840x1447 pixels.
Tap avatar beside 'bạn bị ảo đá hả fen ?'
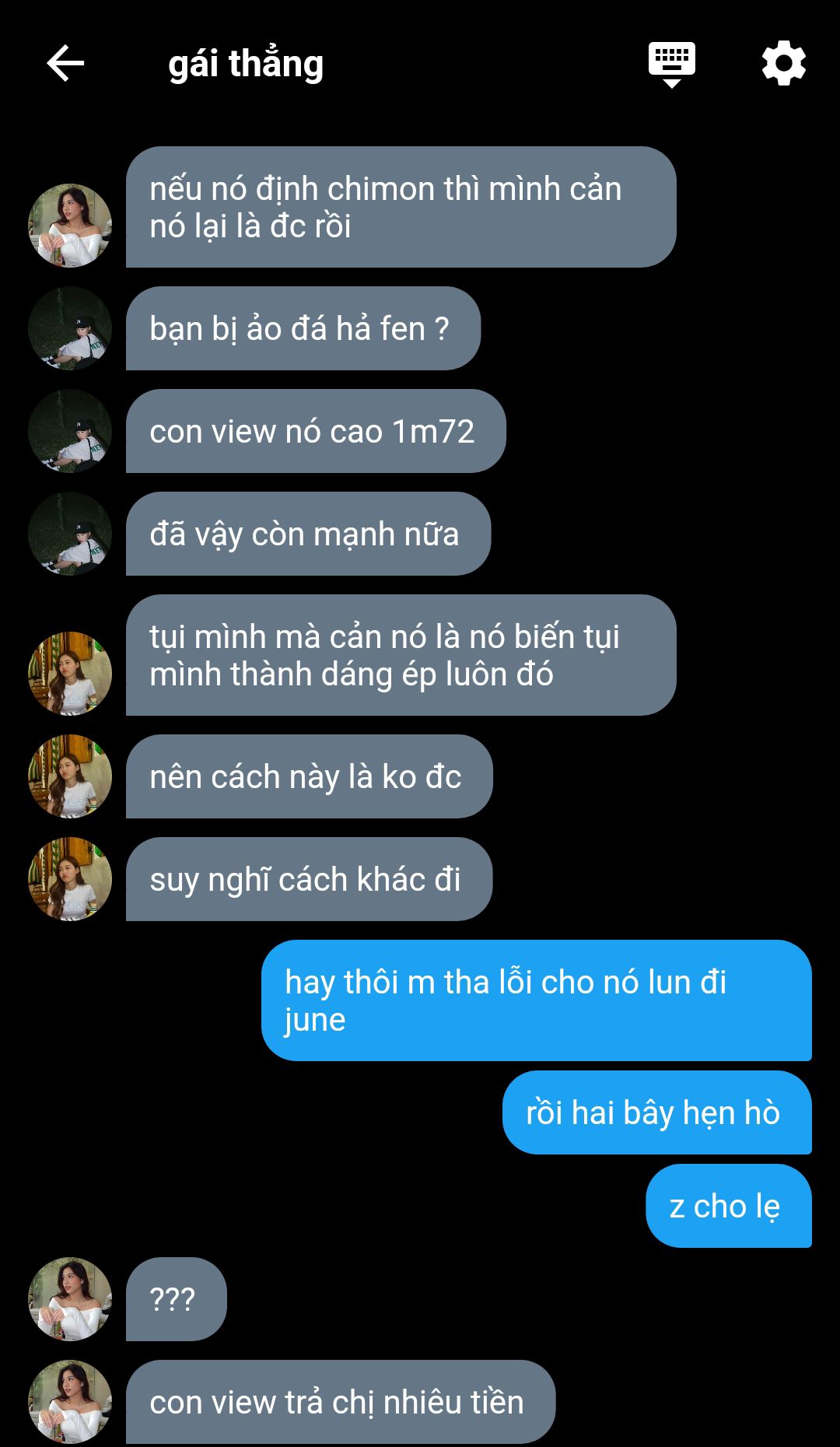coord(70,328)
